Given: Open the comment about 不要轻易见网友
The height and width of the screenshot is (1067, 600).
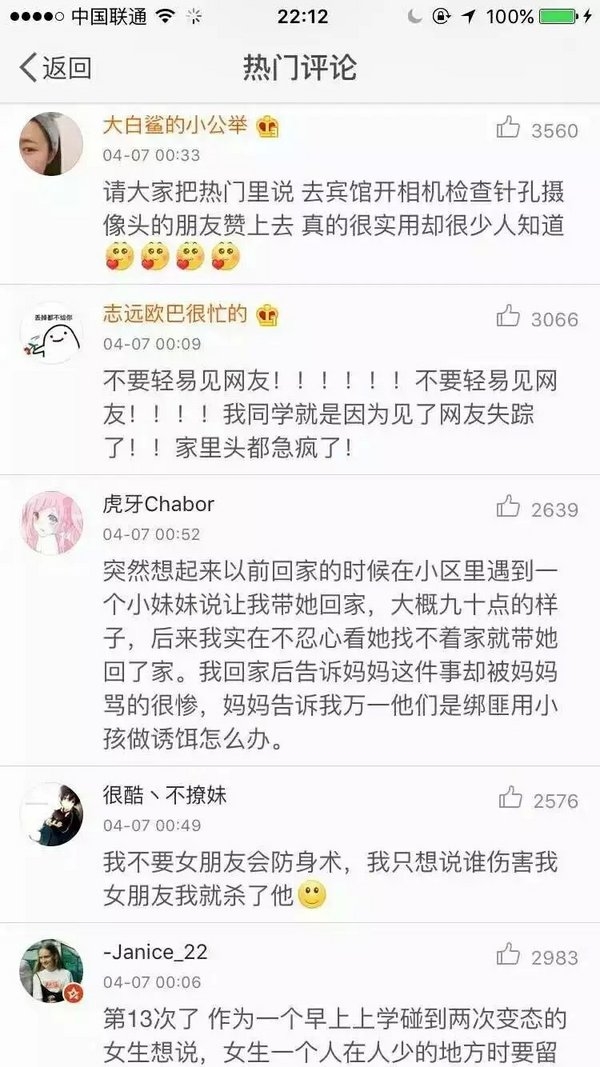Looking at the screenshot, I should 330,411.
